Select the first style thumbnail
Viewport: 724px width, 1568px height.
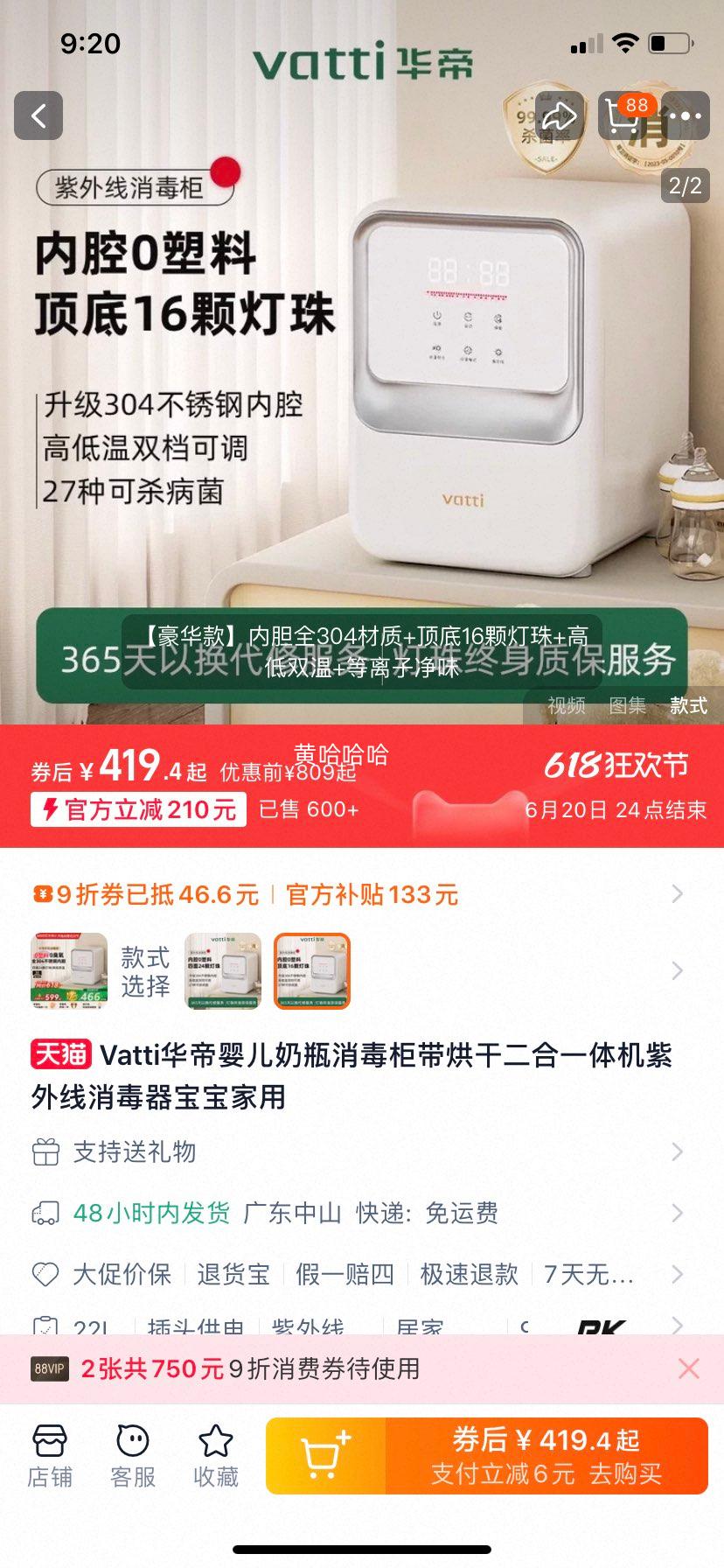point(69,970)
